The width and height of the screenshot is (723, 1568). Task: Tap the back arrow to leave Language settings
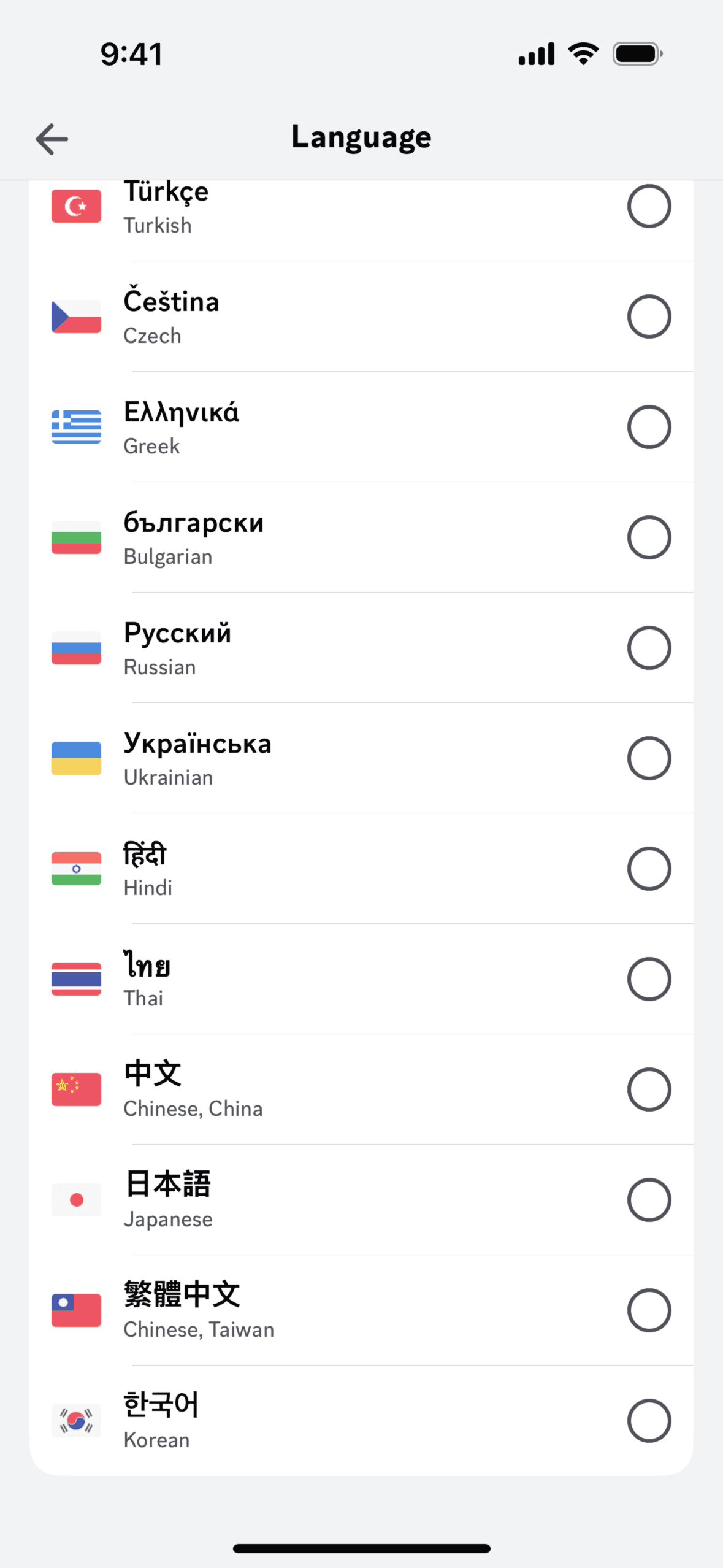(x=52, y=139)
